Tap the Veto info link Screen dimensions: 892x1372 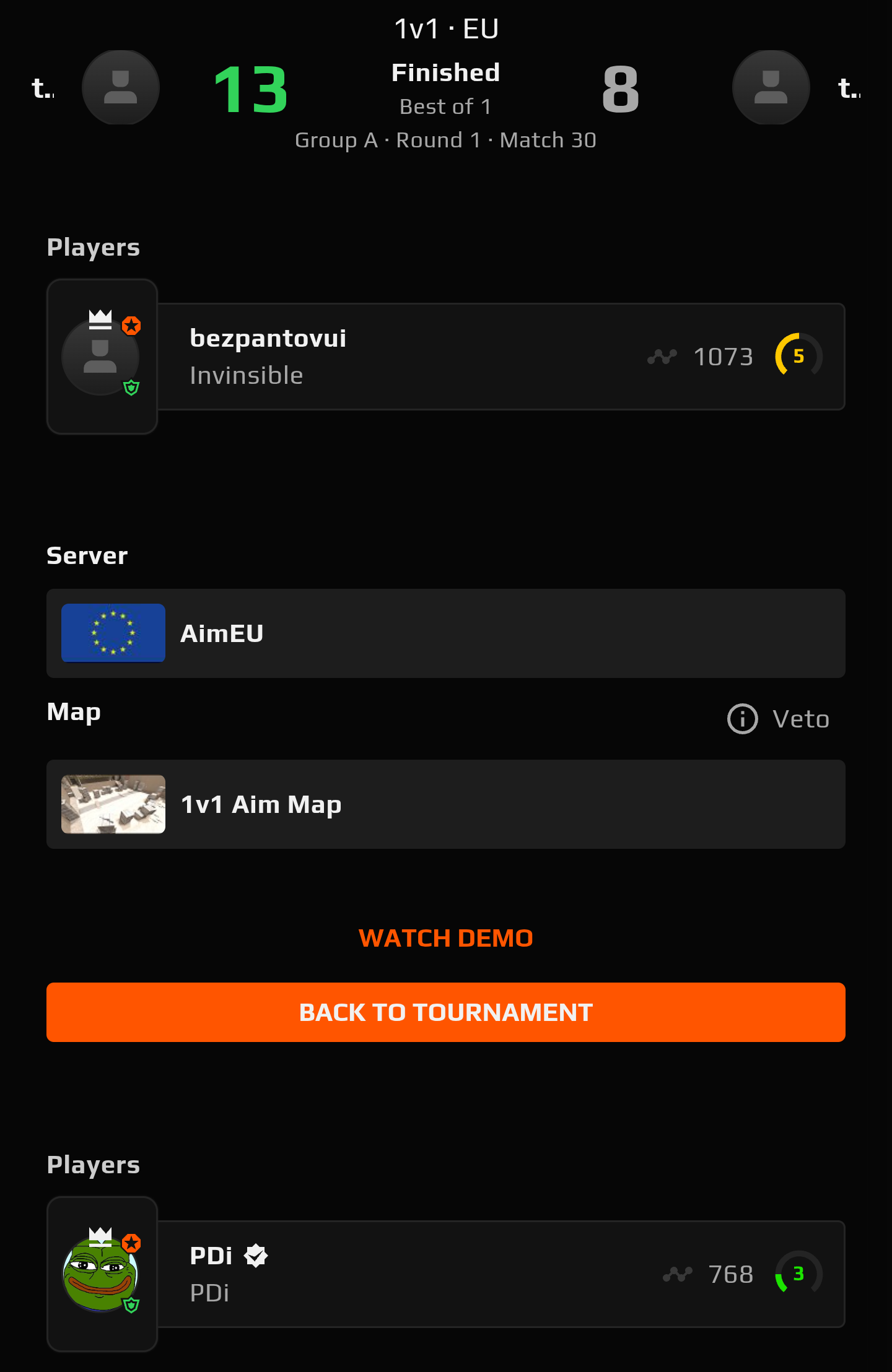point(778,719)
